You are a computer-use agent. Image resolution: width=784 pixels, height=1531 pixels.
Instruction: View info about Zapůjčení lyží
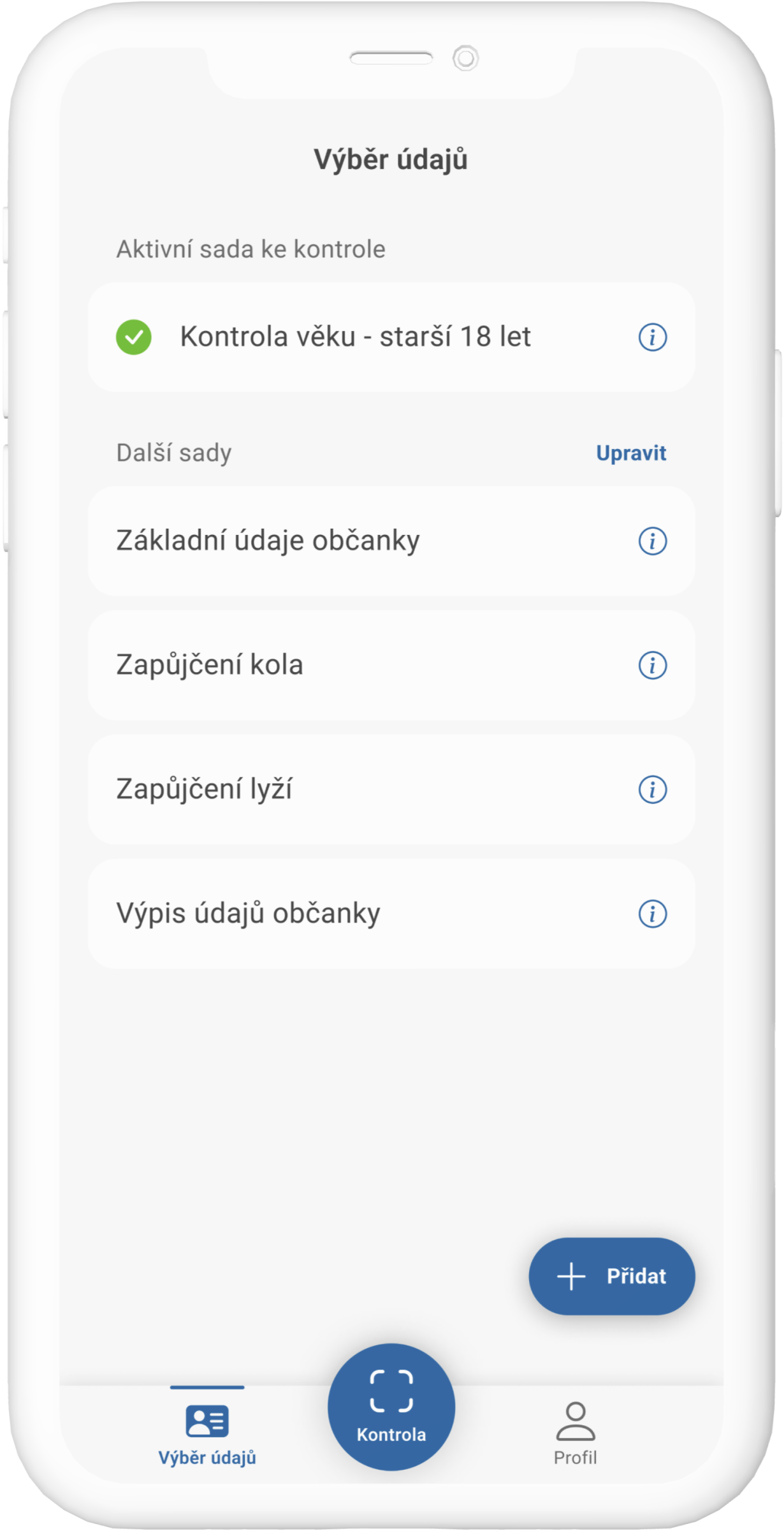[652, 790]
